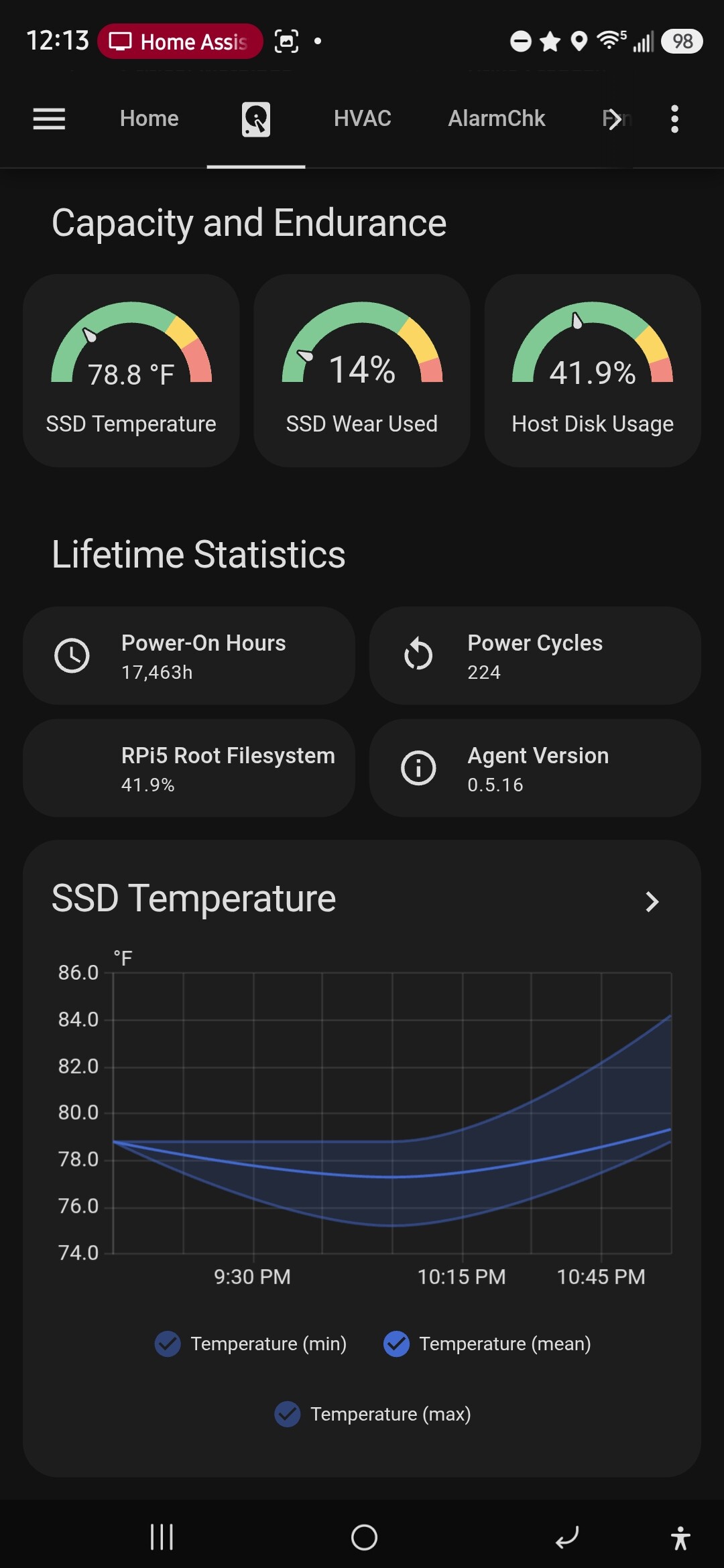Show Power Cycles entity details
Screen dimensions: 724x1568
pyautogui.click(x=535, y=655)
